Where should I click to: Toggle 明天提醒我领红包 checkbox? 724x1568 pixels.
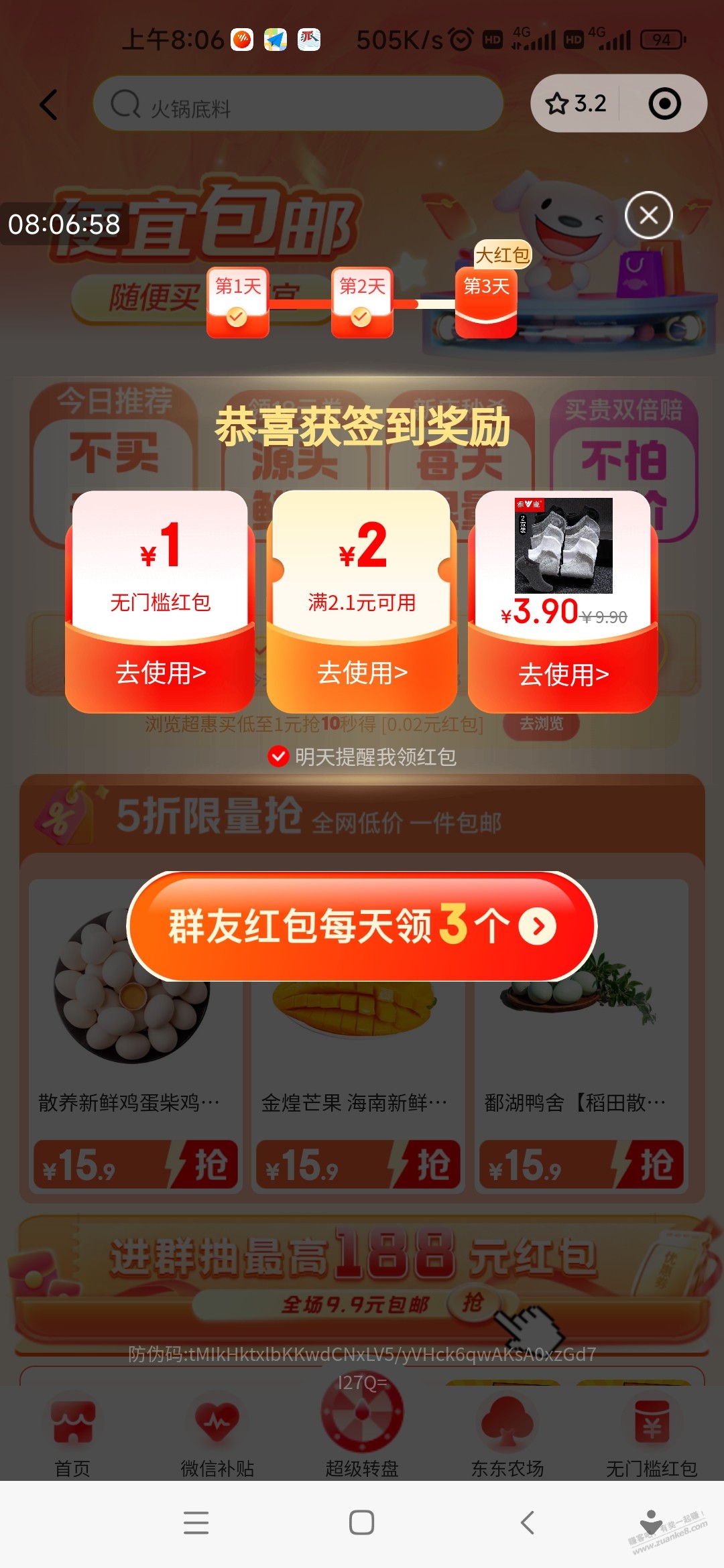coord(278,757)
